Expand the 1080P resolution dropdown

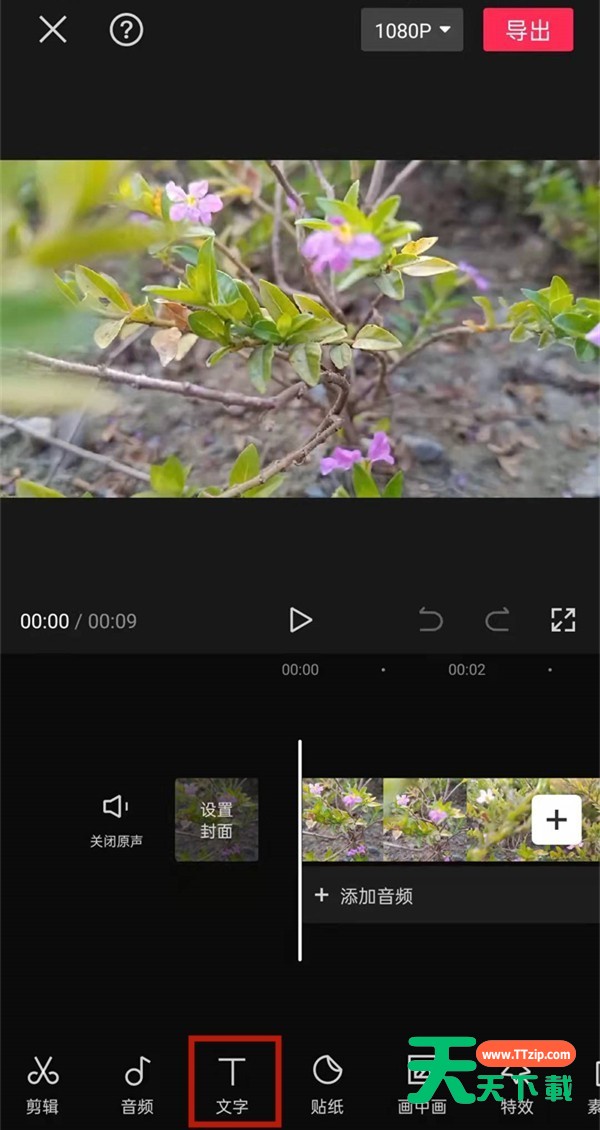coord(412,31)
